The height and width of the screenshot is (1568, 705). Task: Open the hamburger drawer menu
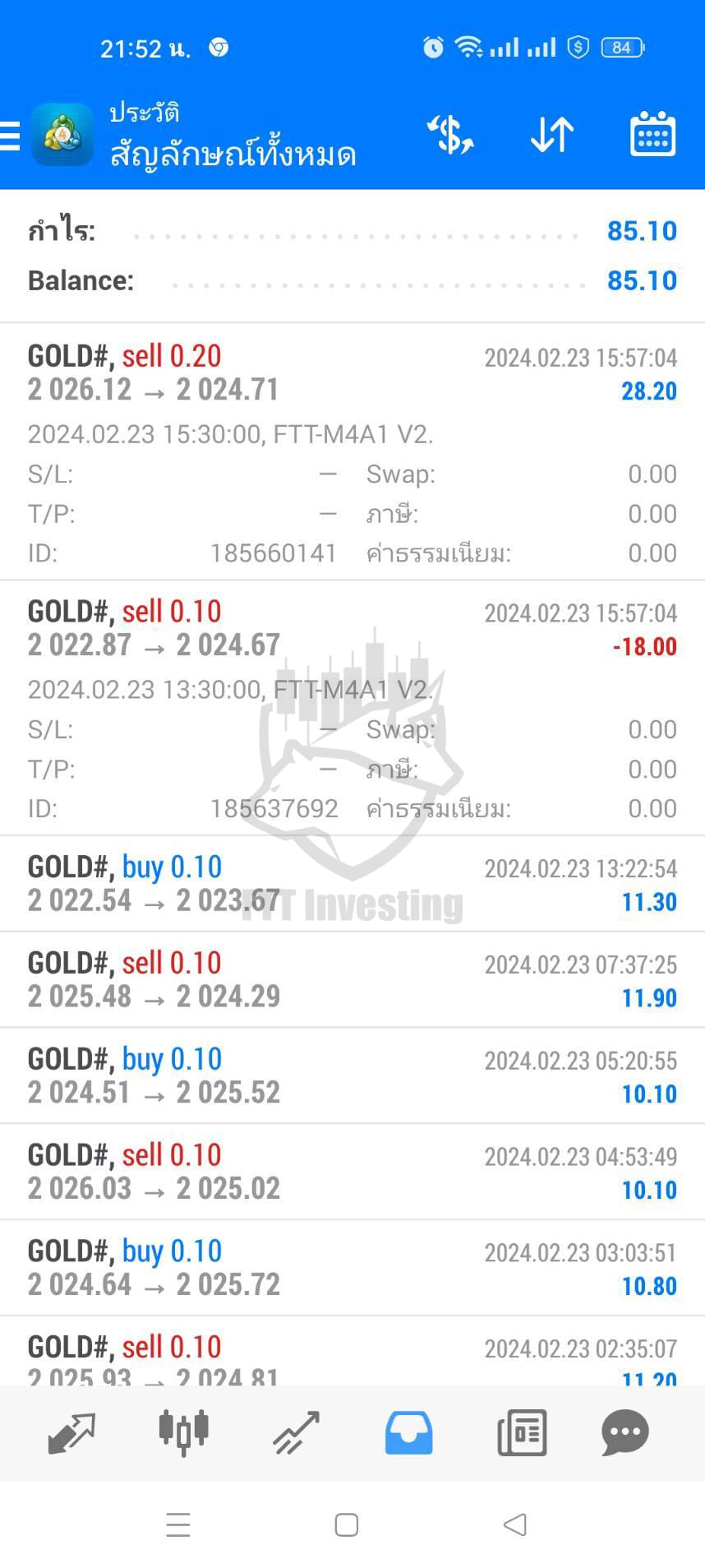click(10, 136)
